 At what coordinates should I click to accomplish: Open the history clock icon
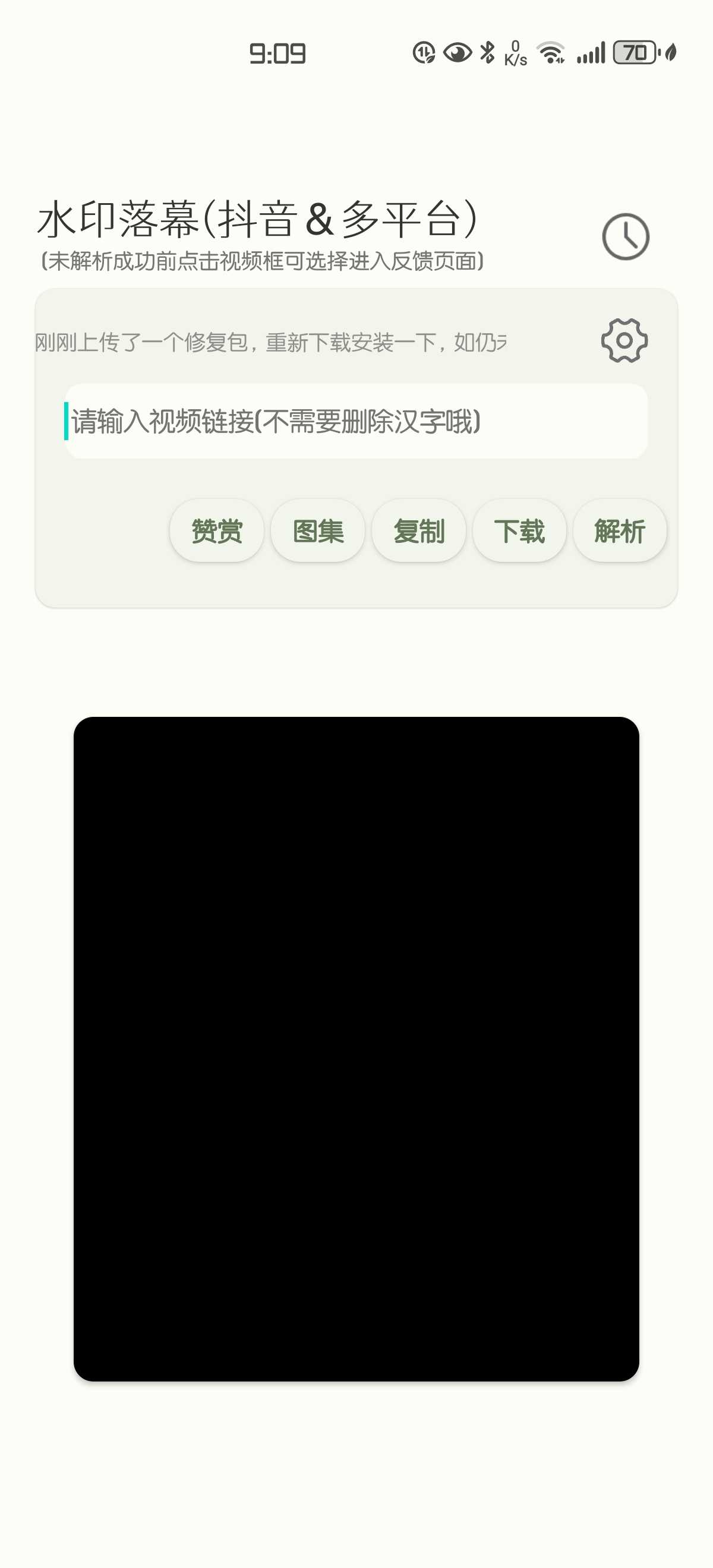click(625, 237)
